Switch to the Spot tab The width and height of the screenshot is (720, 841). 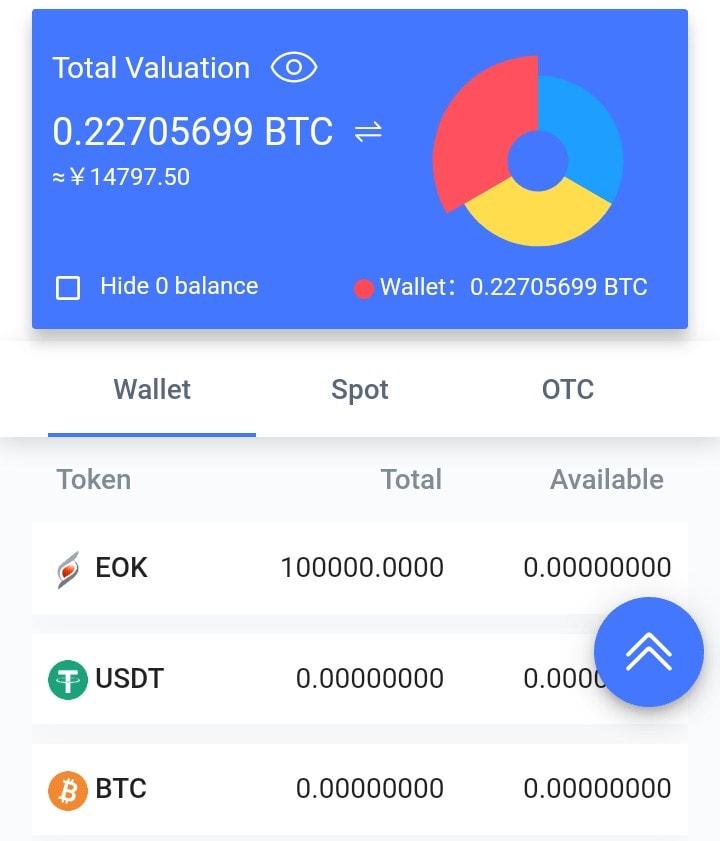tap(360, 389)
